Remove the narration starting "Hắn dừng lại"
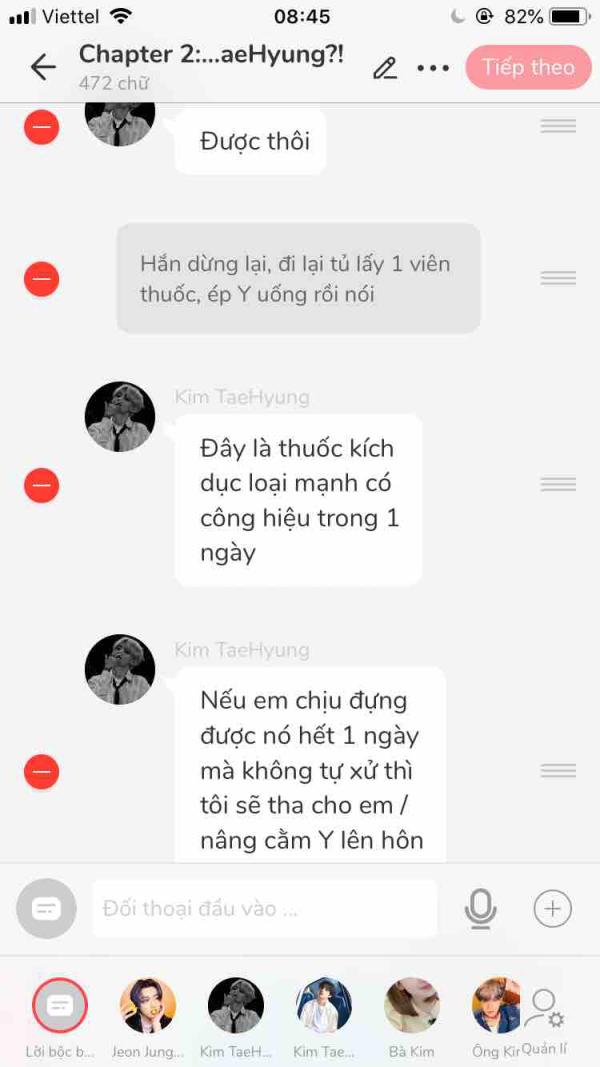The width and height of the screenshot is (600, 1067). click(x=41, y=279)
